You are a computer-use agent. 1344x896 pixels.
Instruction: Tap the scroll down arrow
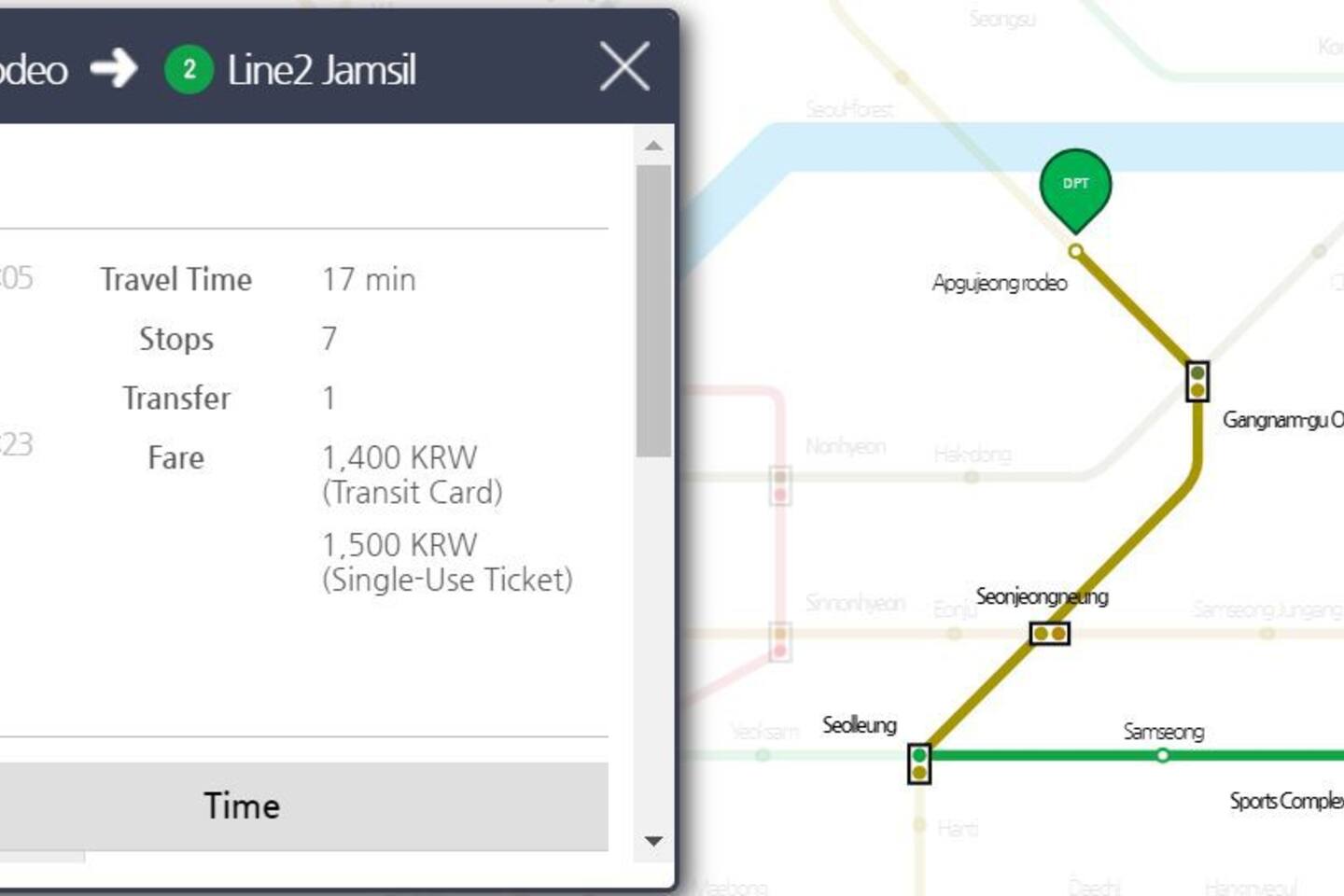653,842
